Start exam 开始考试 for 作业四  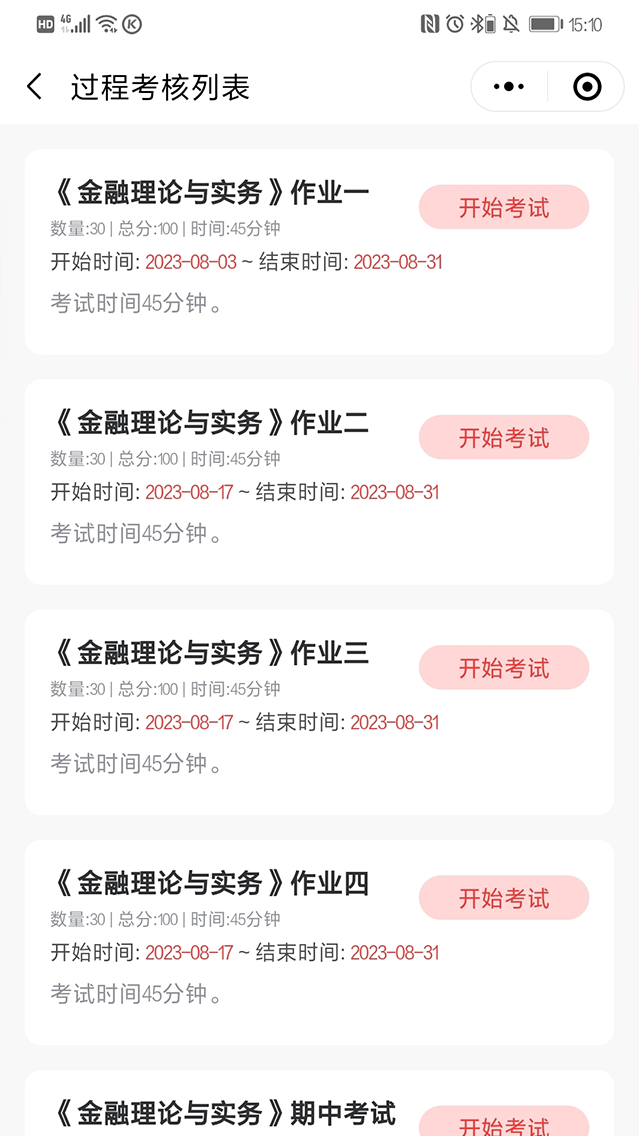coord(504,898)
